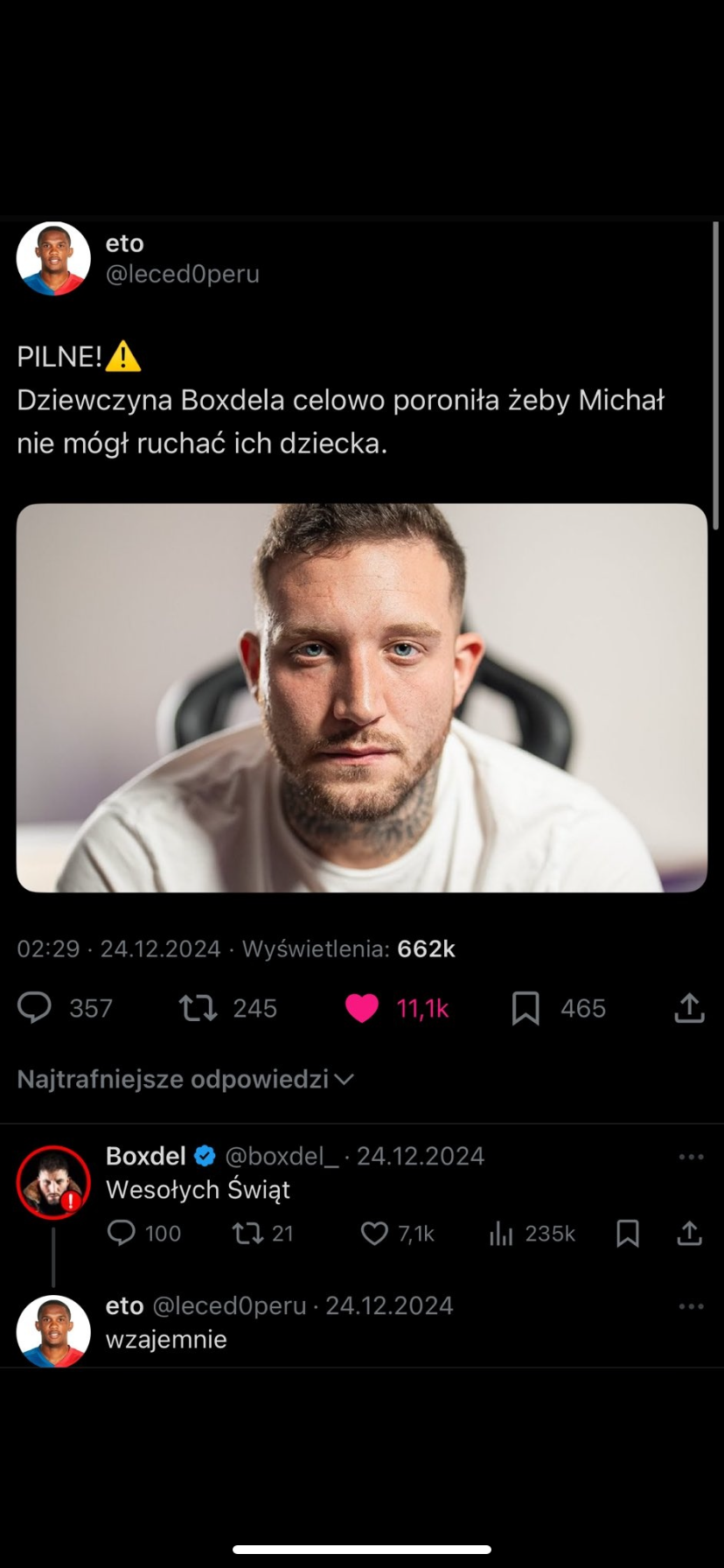Share eto's main post
The image size is (724, 1568).
pyautogui.click(x=689, y=1008)
